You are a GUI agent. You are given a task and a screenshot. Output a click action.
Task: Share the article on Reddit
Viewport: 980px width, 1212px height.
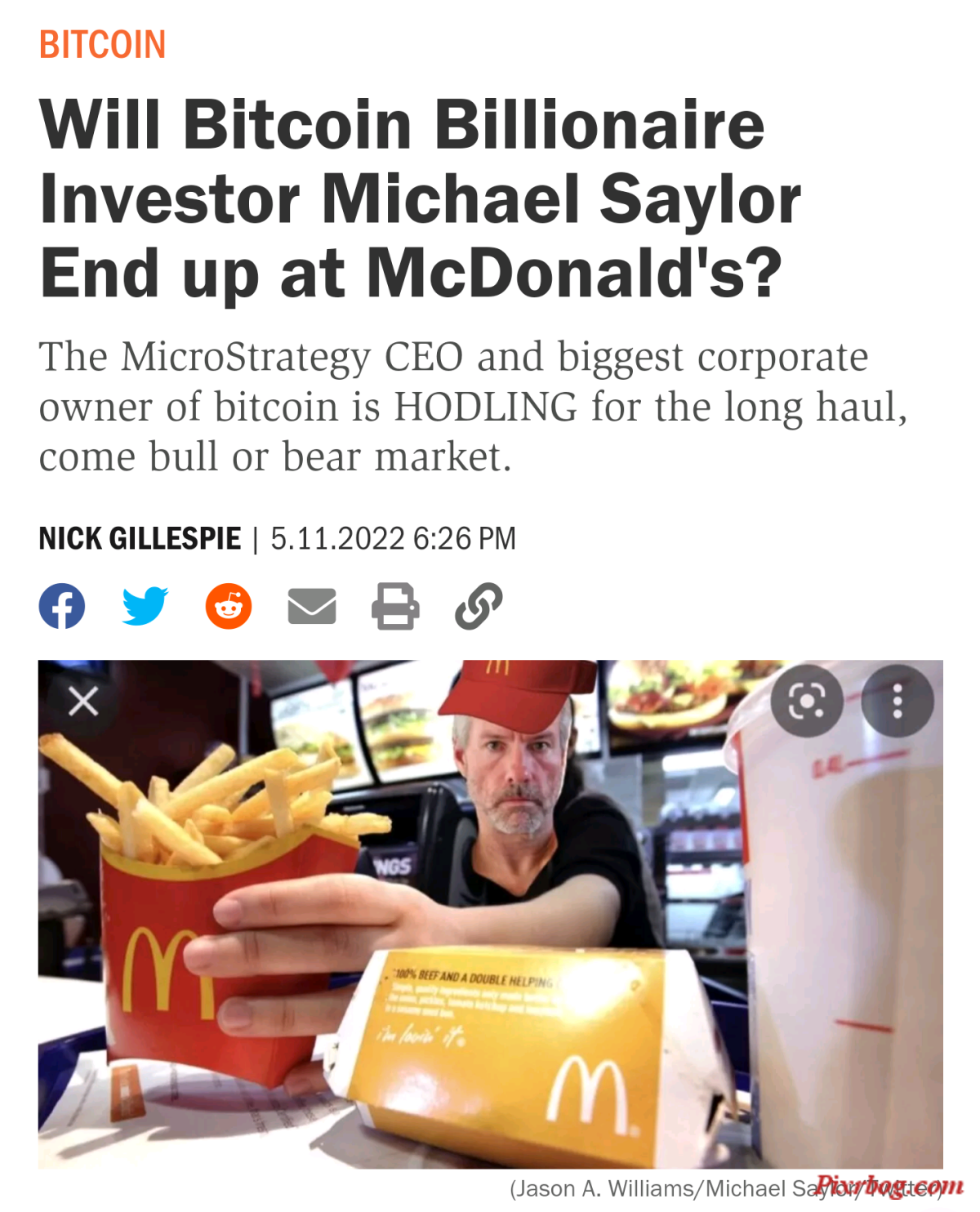229,606
